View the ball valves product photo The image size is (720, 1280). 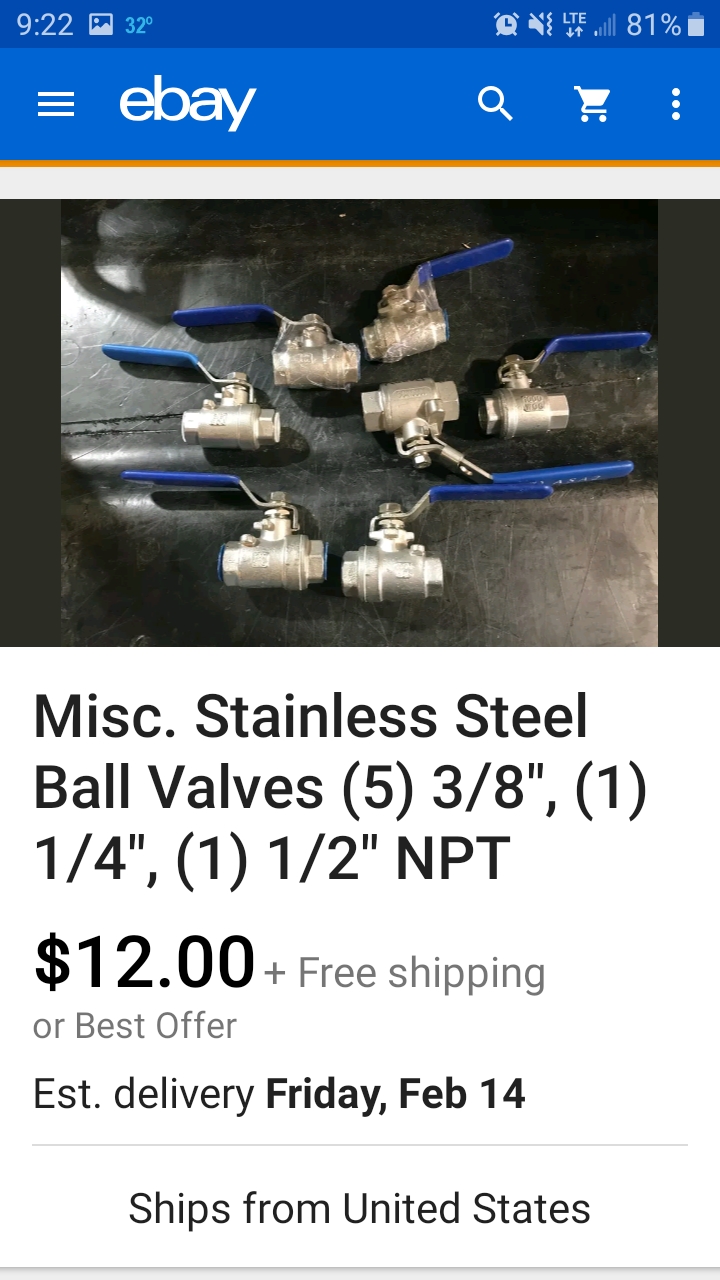[x=360, y=422]
